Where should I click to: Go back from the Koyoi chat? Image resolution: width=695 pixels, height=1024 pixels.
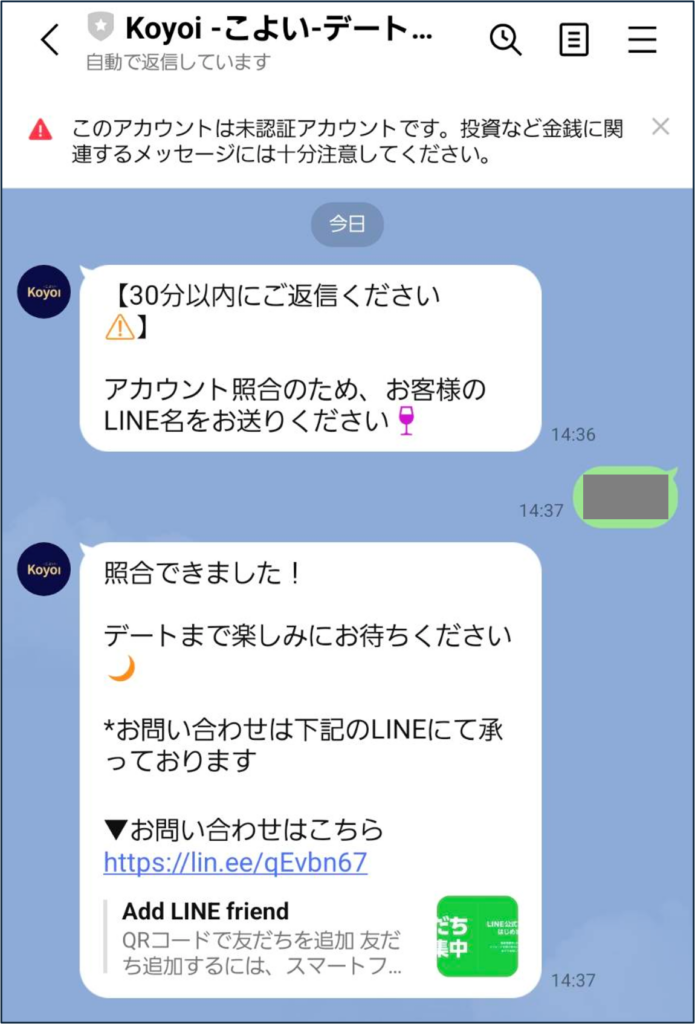coord(49,40)
